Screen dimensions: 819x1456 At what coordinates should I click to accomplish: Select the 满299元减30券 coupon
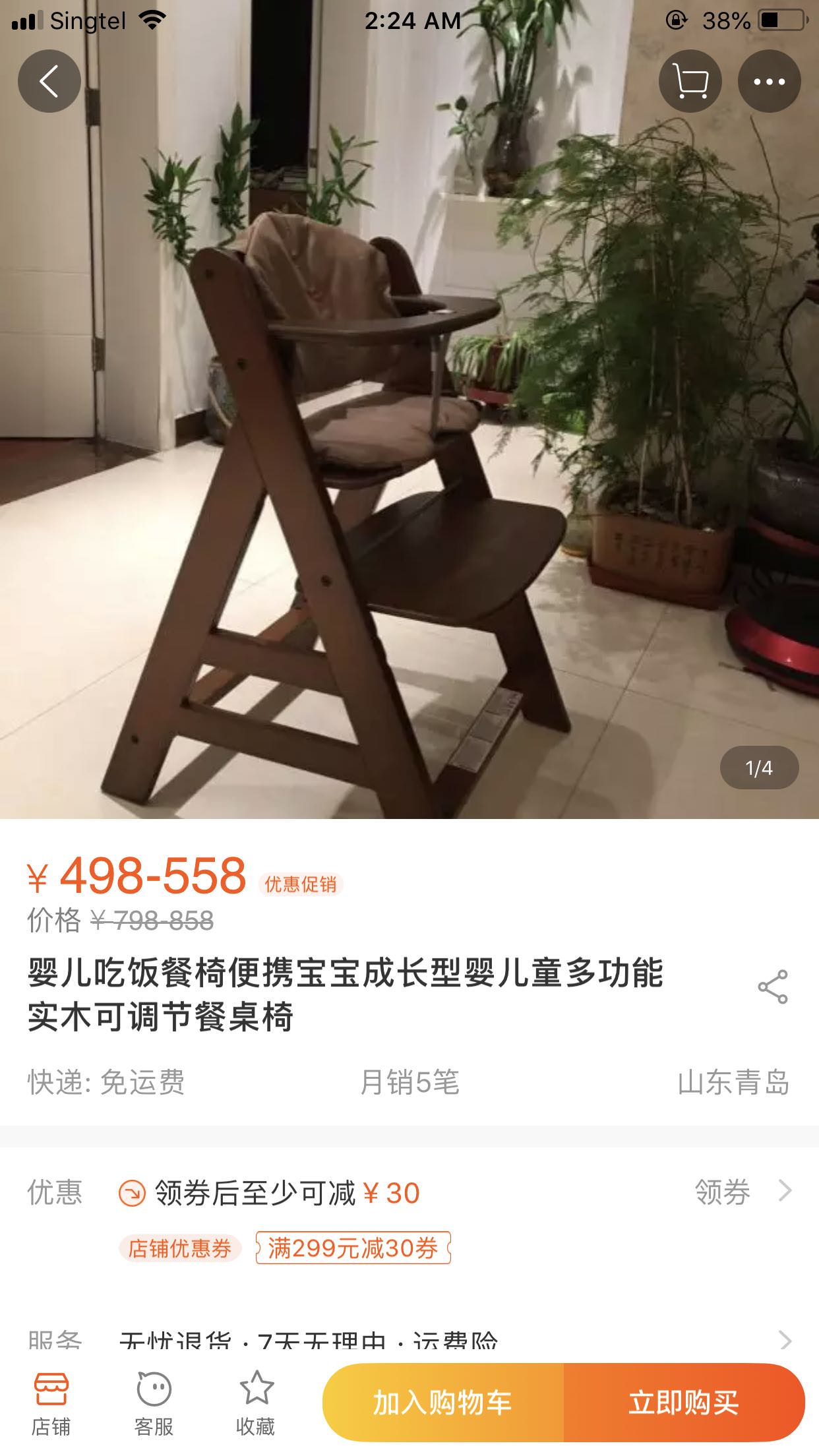click(353, 1248)
